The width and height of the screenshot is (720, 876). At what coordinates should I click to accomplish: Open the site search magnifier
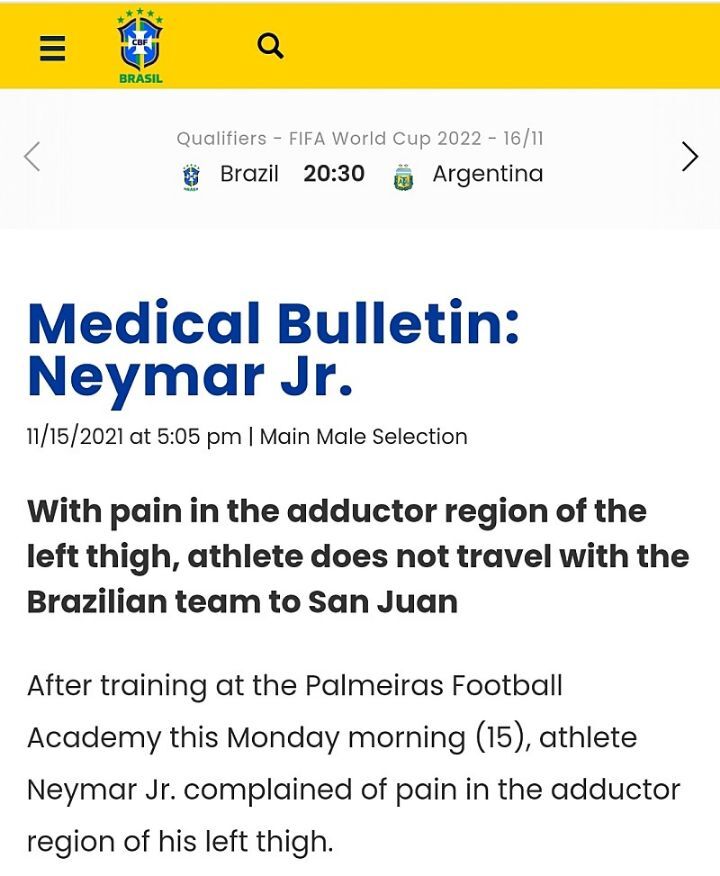click(x=270, y=46)
